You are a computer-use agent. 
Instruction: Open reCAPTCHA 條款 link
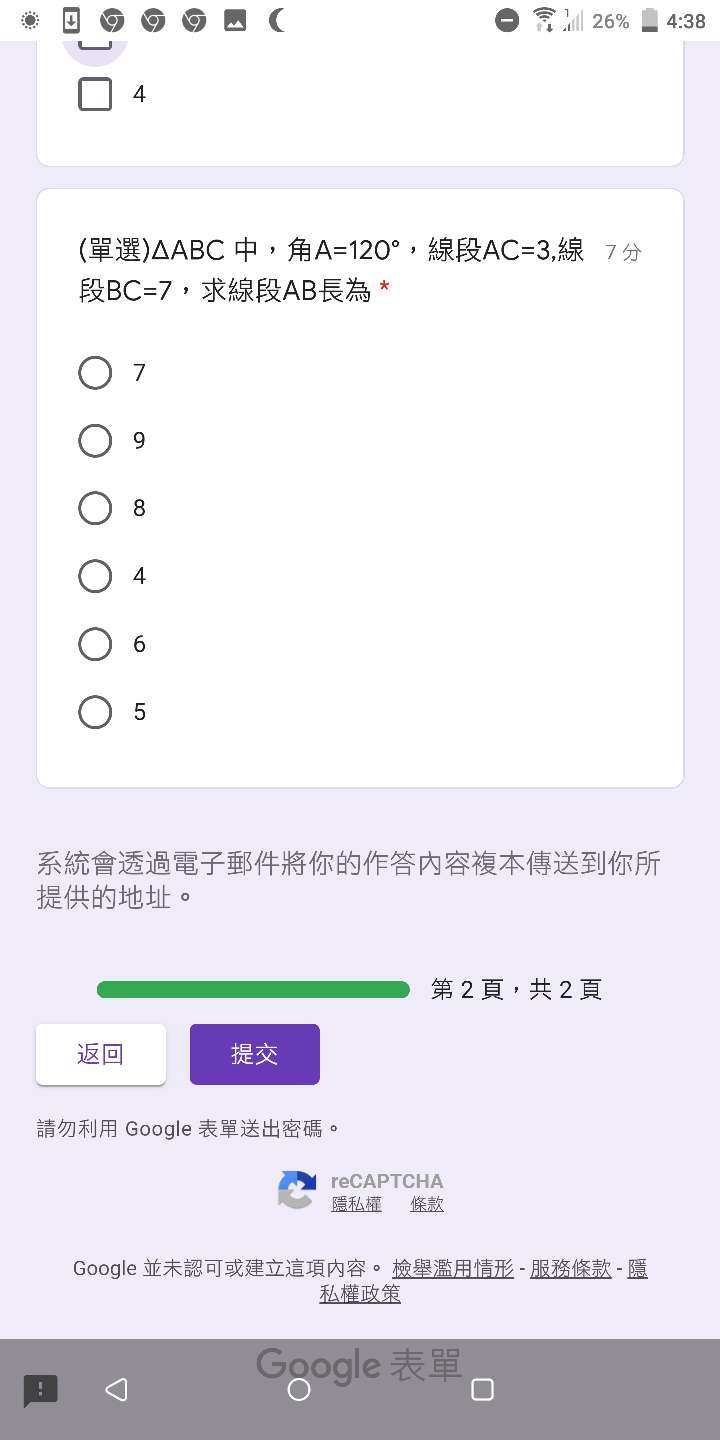click(x=427, y=1204)
